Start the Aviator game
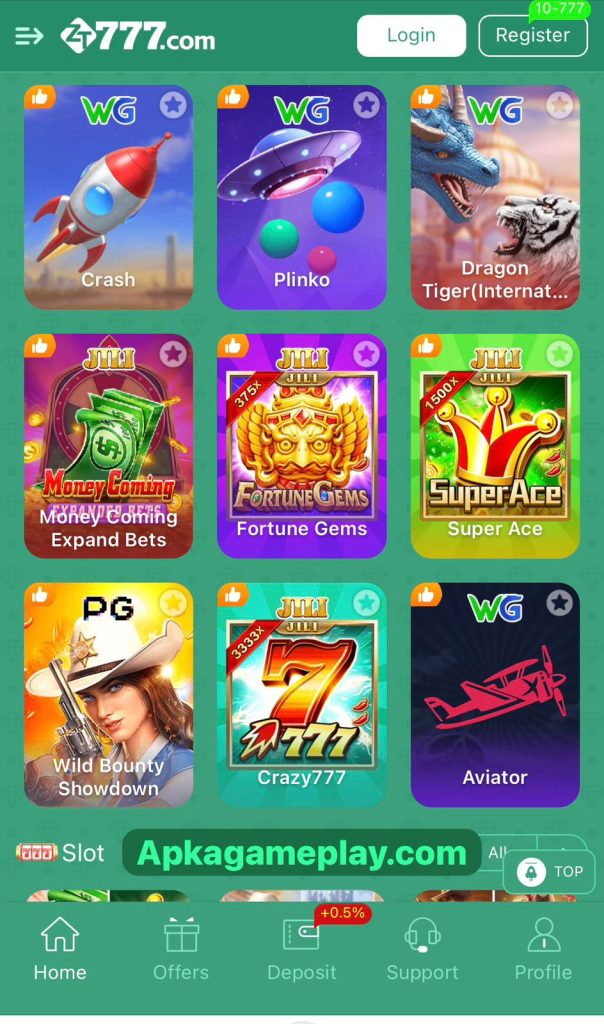Screen dimensions: 604x1024 point(495,695)
